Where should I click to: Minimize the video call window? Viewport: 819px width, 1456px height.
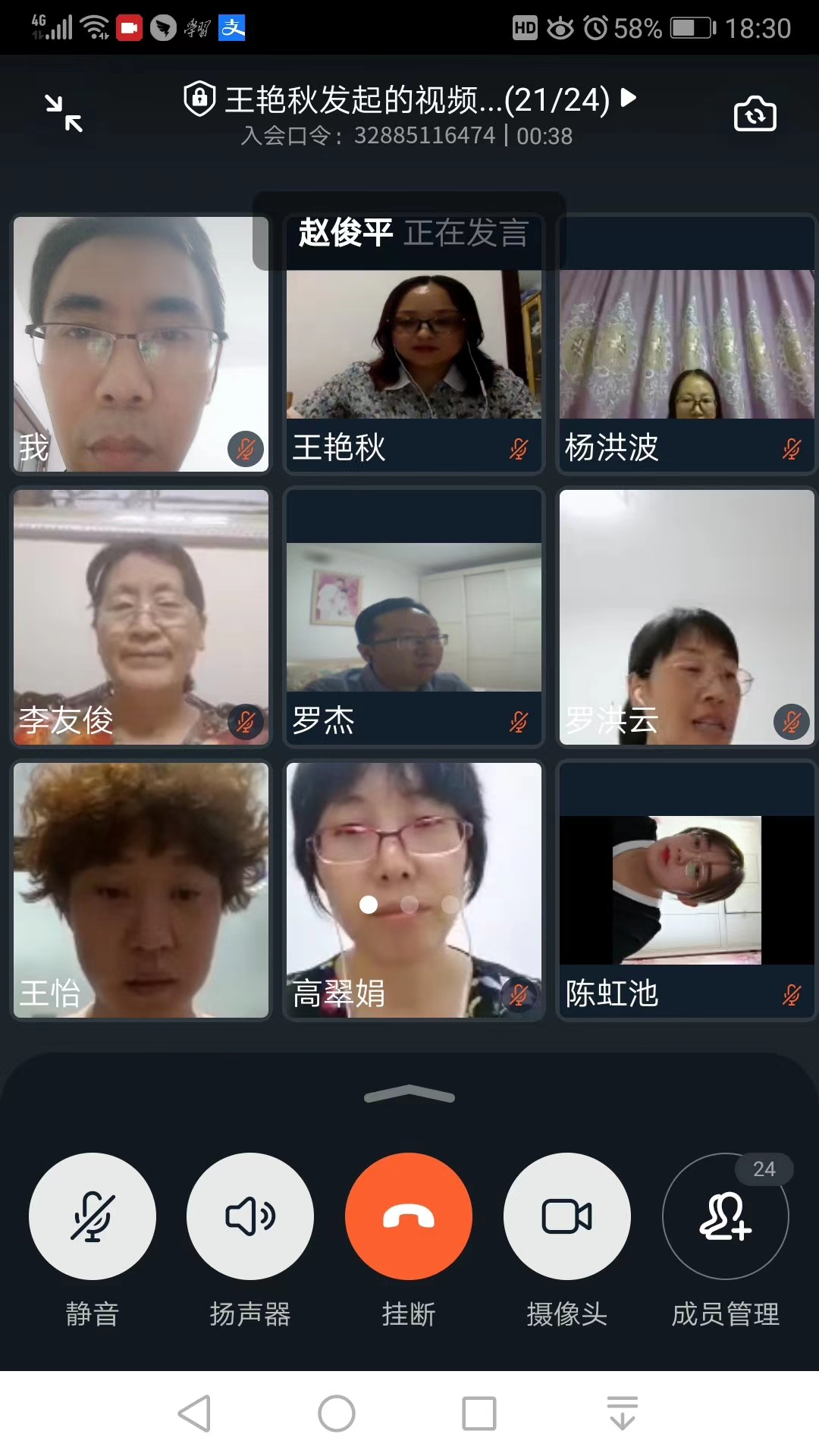(x=64, y=114)
